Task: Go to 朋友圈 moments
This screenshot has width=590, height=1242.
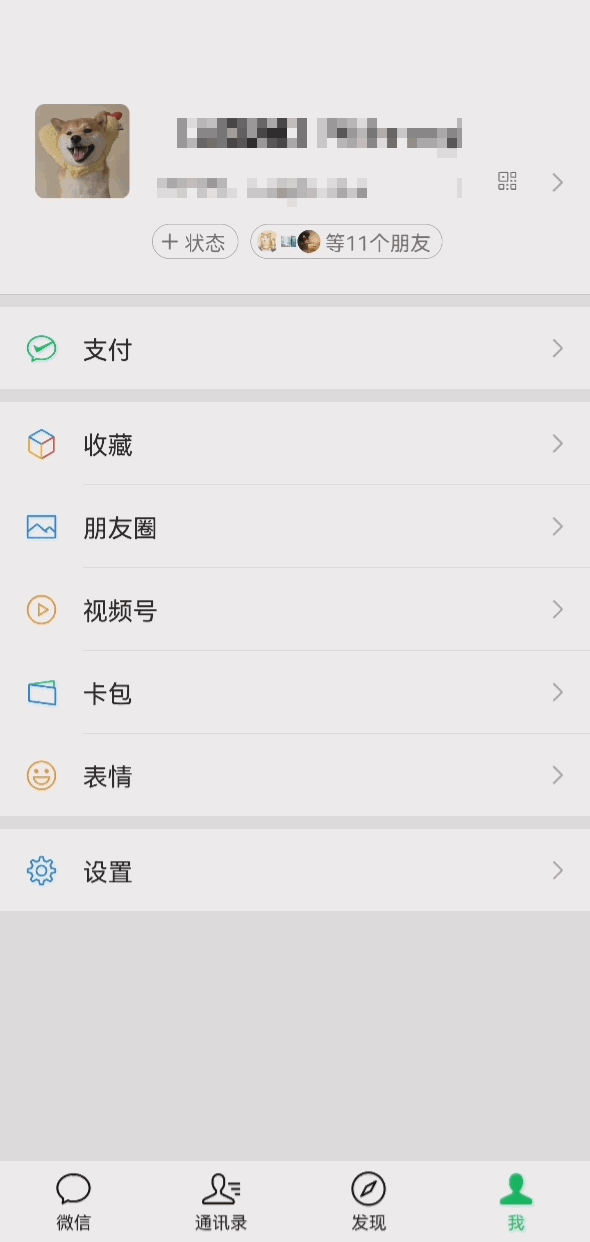Action: (295, 526)
